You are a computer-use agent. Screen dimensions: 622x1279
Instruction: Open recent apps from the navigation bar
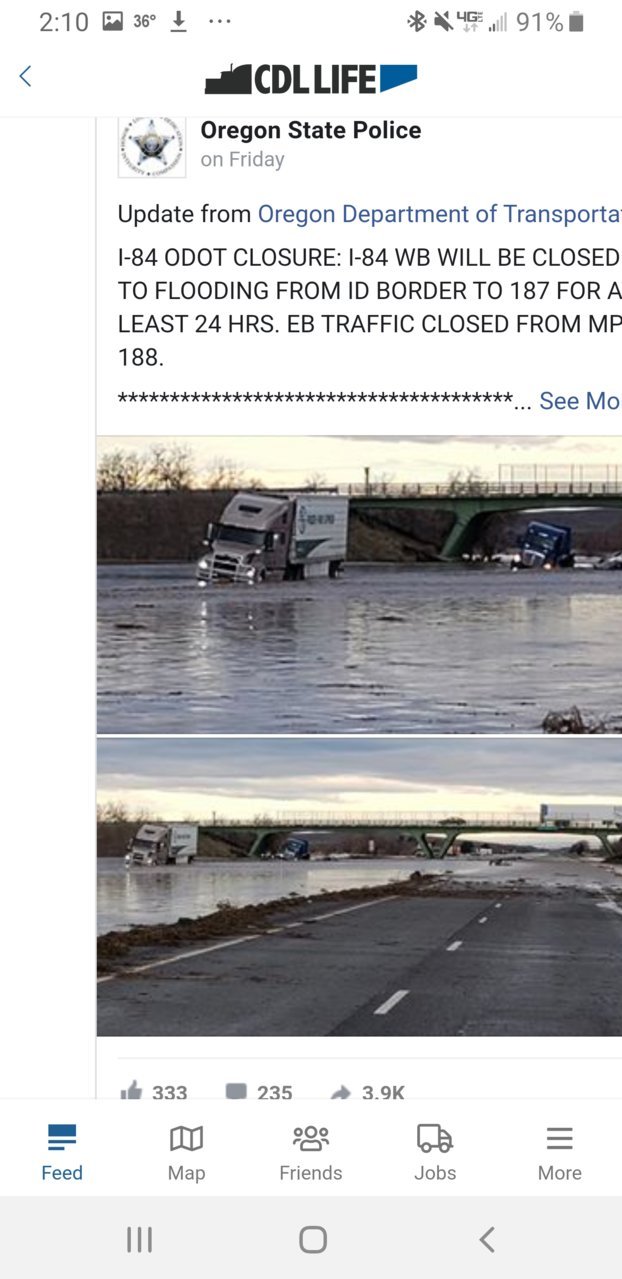139,1240
